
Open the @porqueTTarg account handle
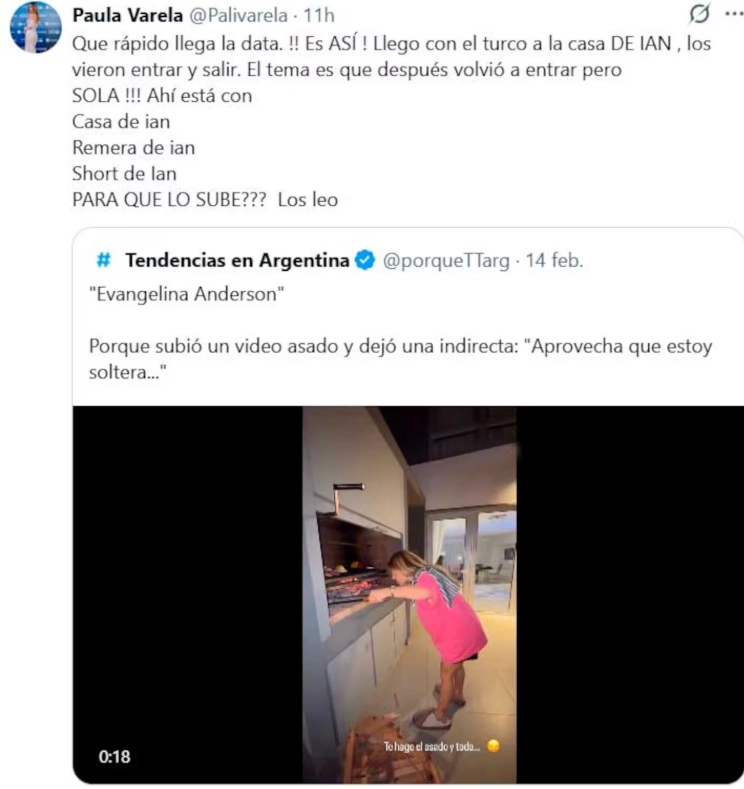click(445, 261)
